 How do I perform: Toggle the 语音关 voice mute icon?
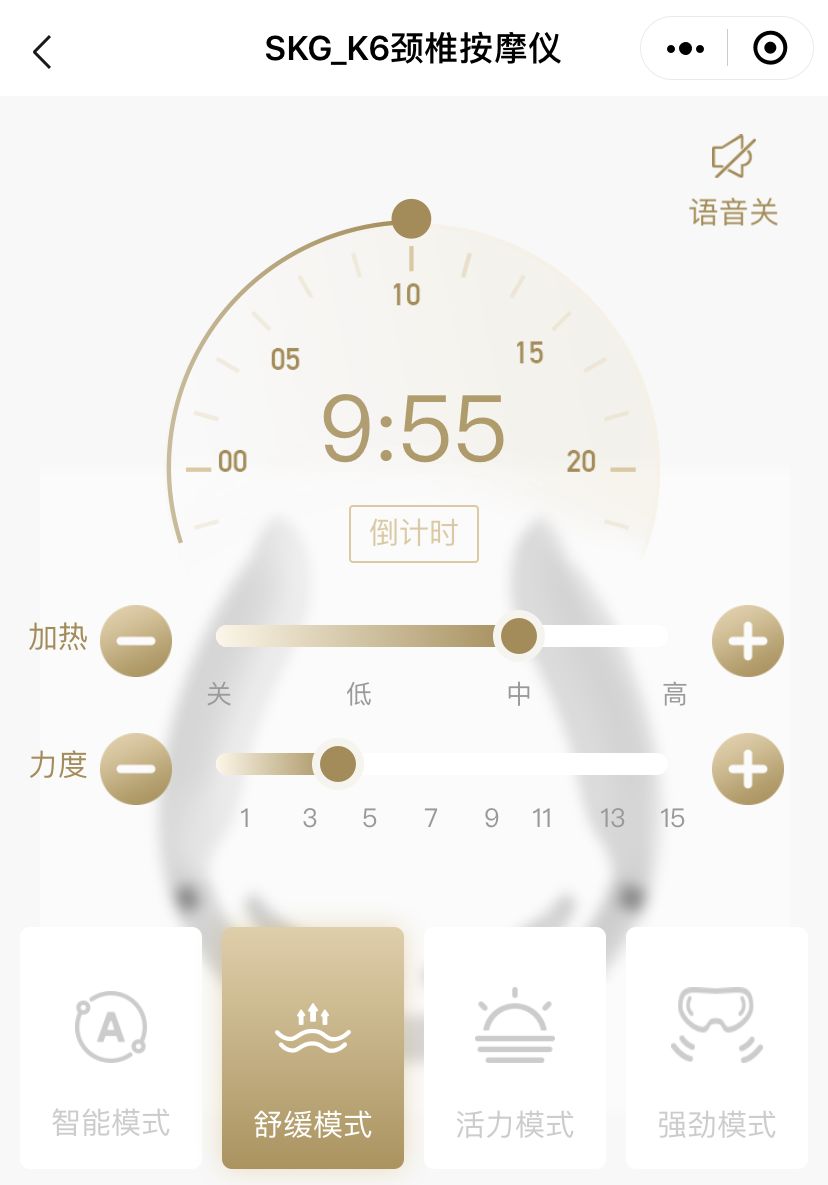(x=733, y=159)
